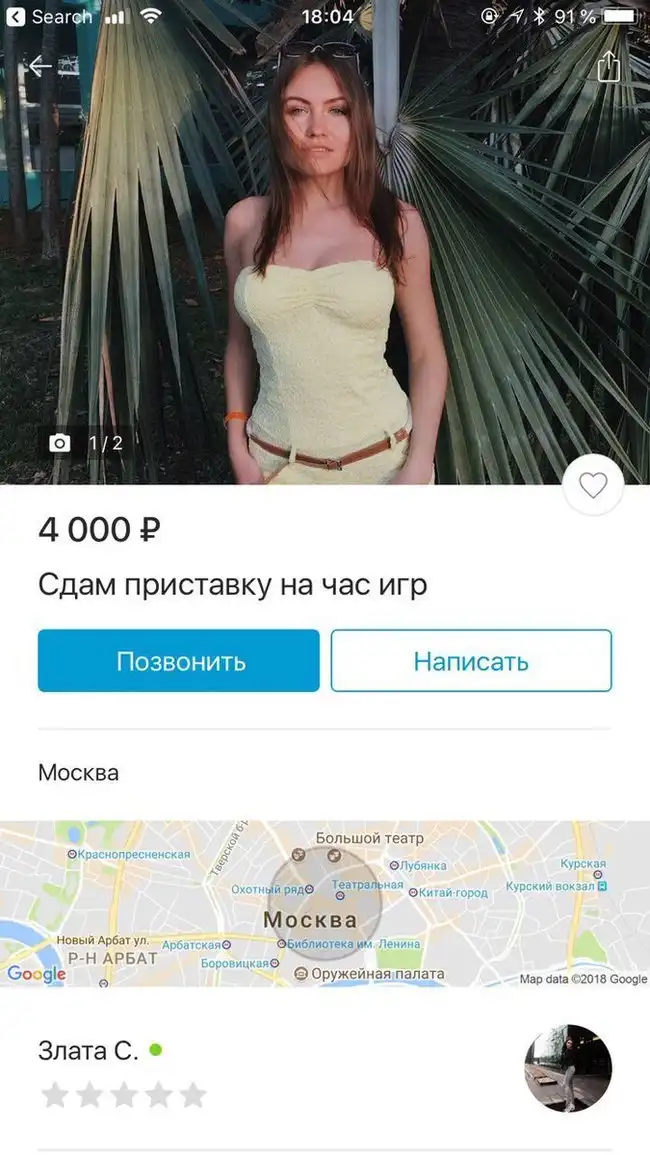
Task: Tap the Написать button
Action: tap(471, 661)
